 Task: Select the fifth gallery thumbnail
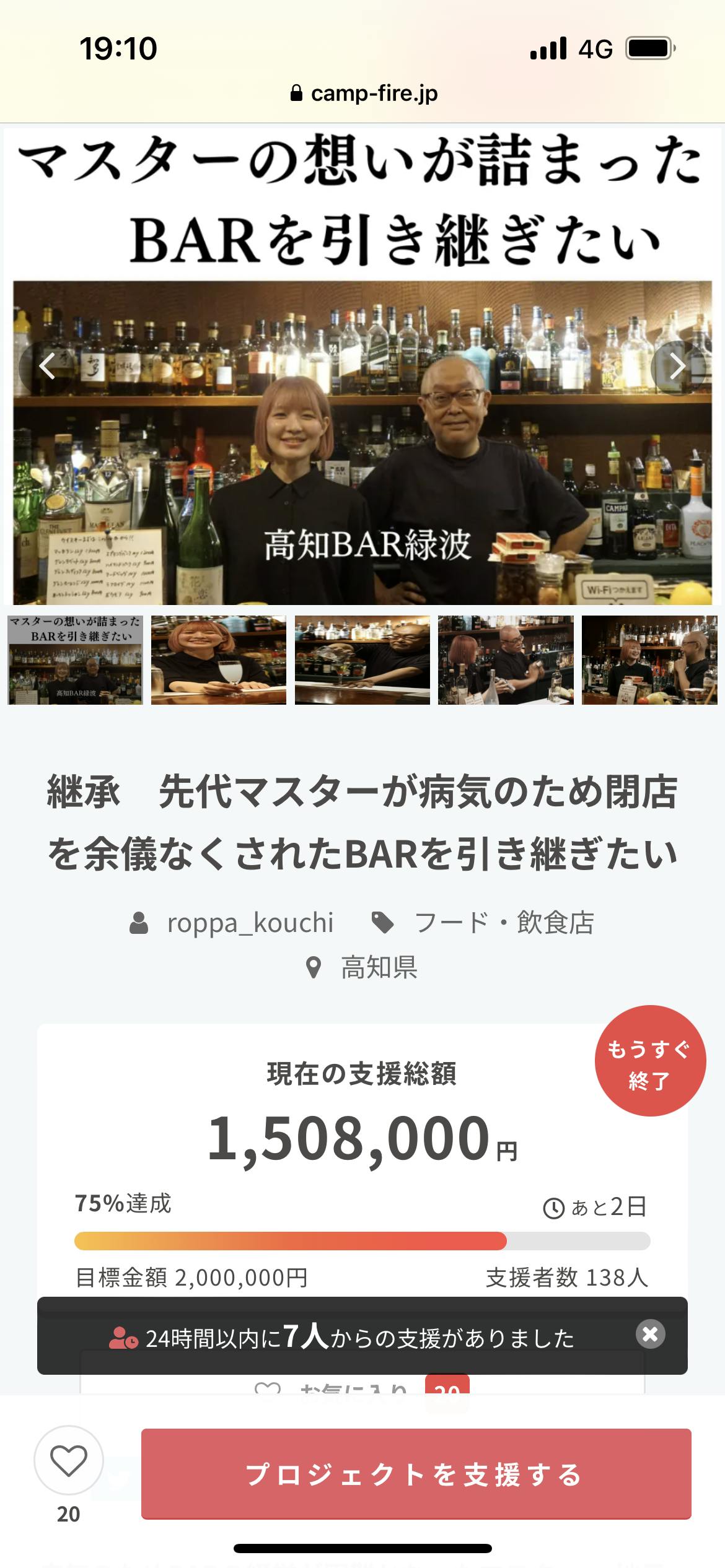coord(649,660)
